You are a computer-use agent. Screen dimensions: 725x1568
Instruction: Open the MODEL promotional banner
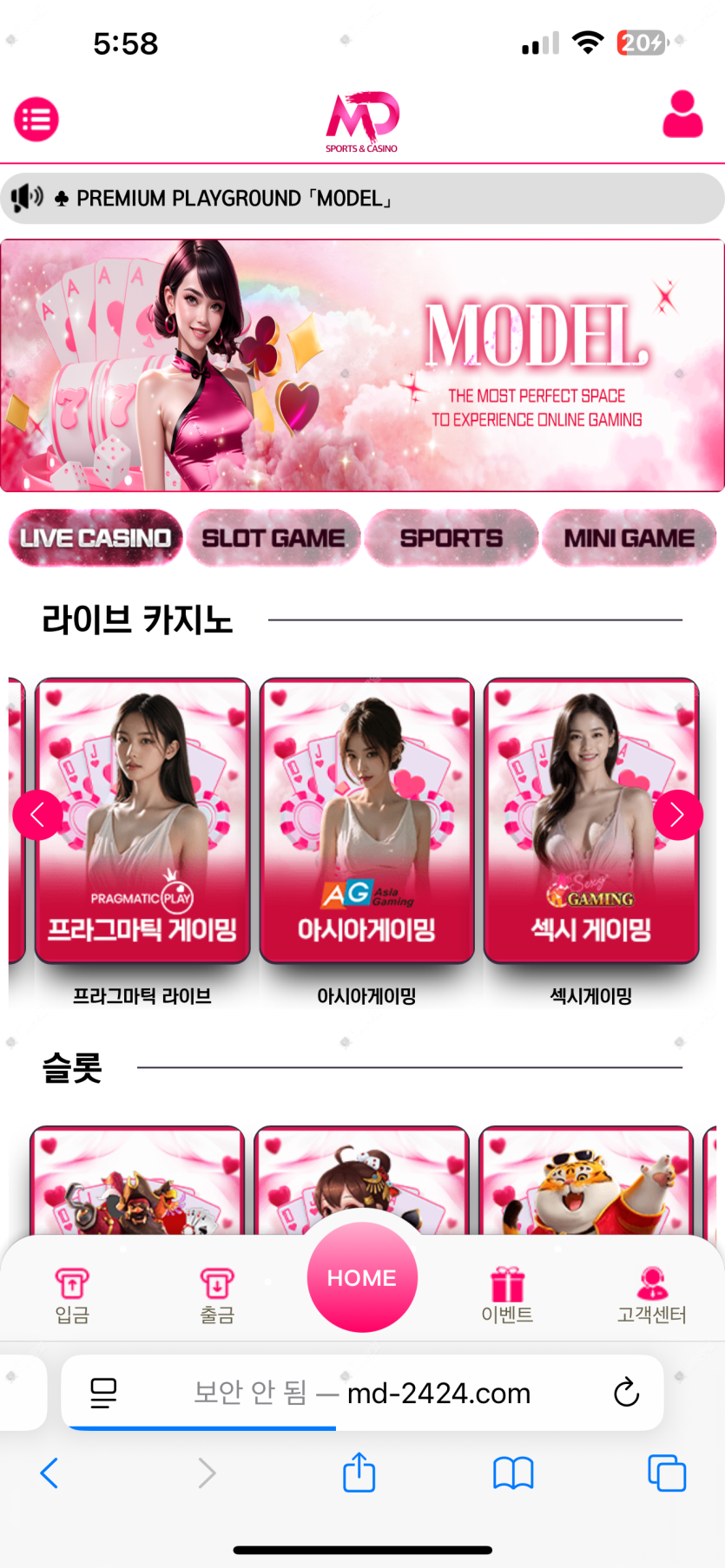362,365
